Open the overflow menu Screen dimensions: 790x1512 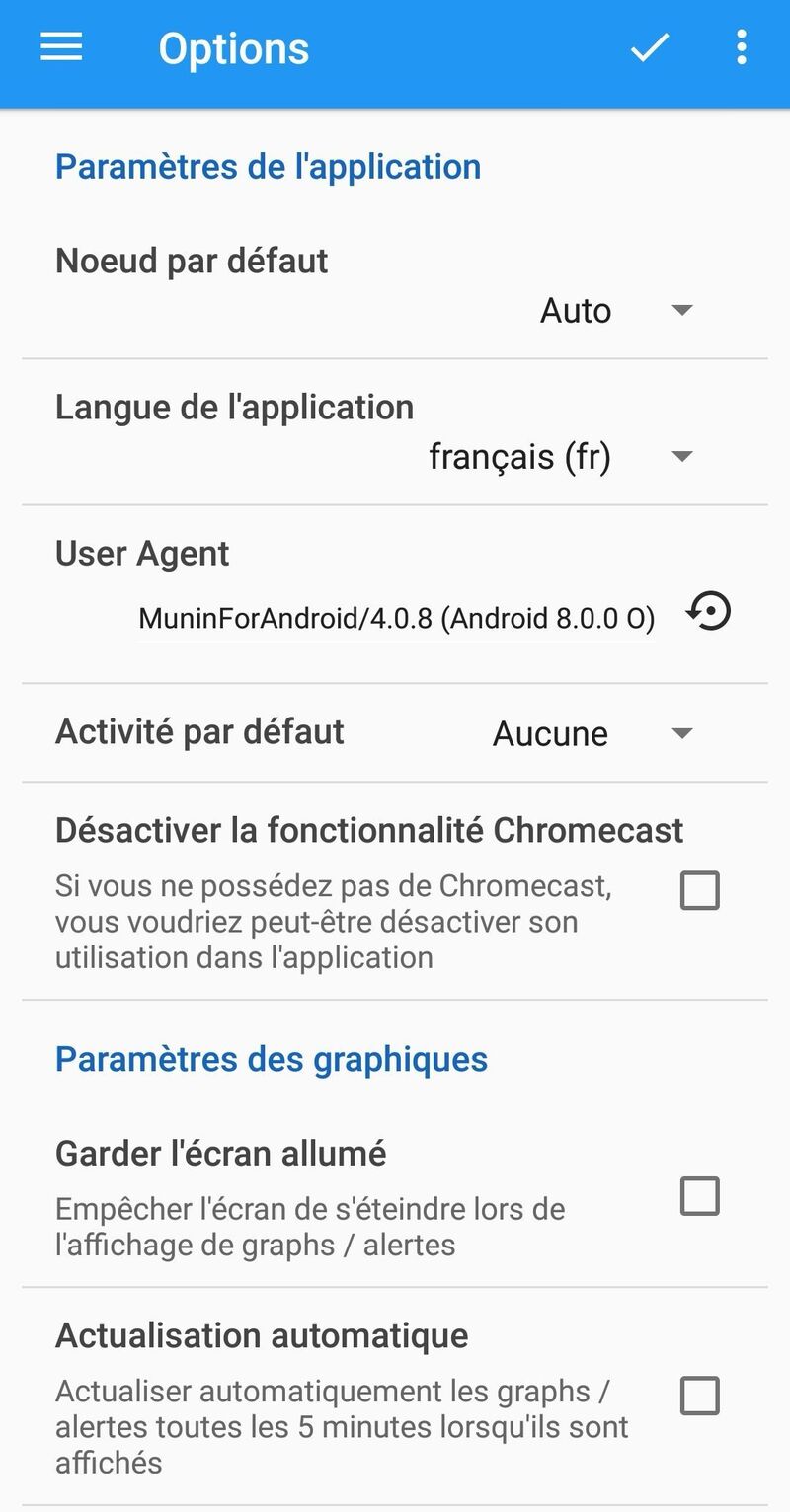(741, 47)
